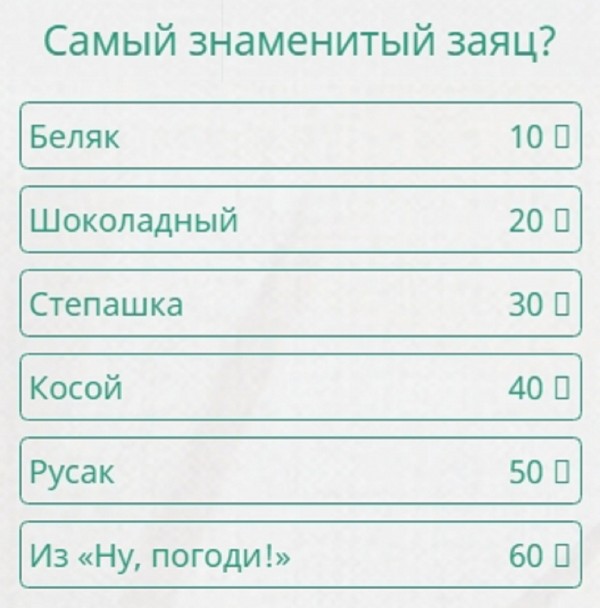Choose the Шоколадный answer
This screenshot has width=600, height=608.
tap(300, 220)
